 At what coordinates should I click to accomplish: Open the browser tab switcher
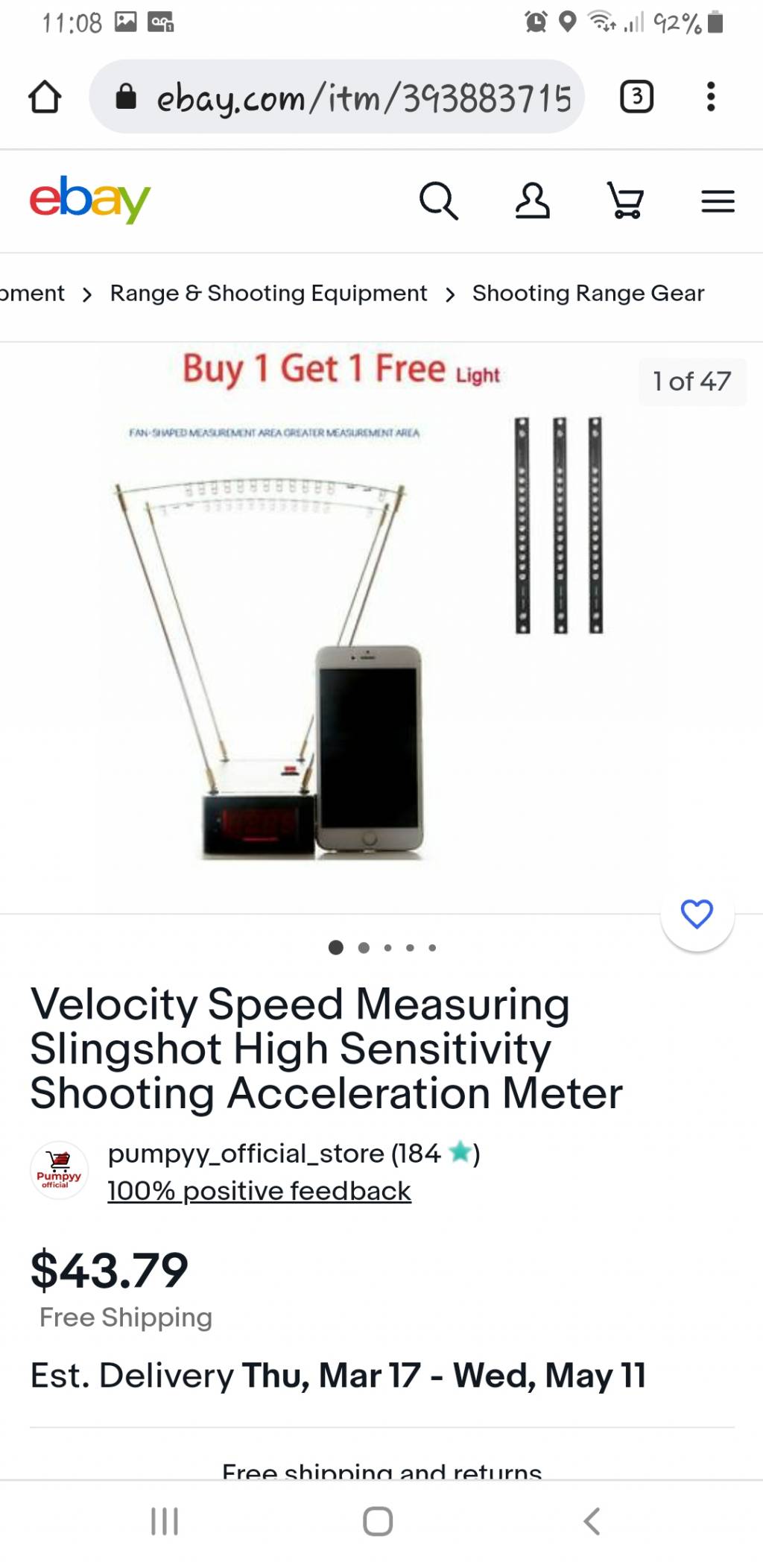(636, 97)
